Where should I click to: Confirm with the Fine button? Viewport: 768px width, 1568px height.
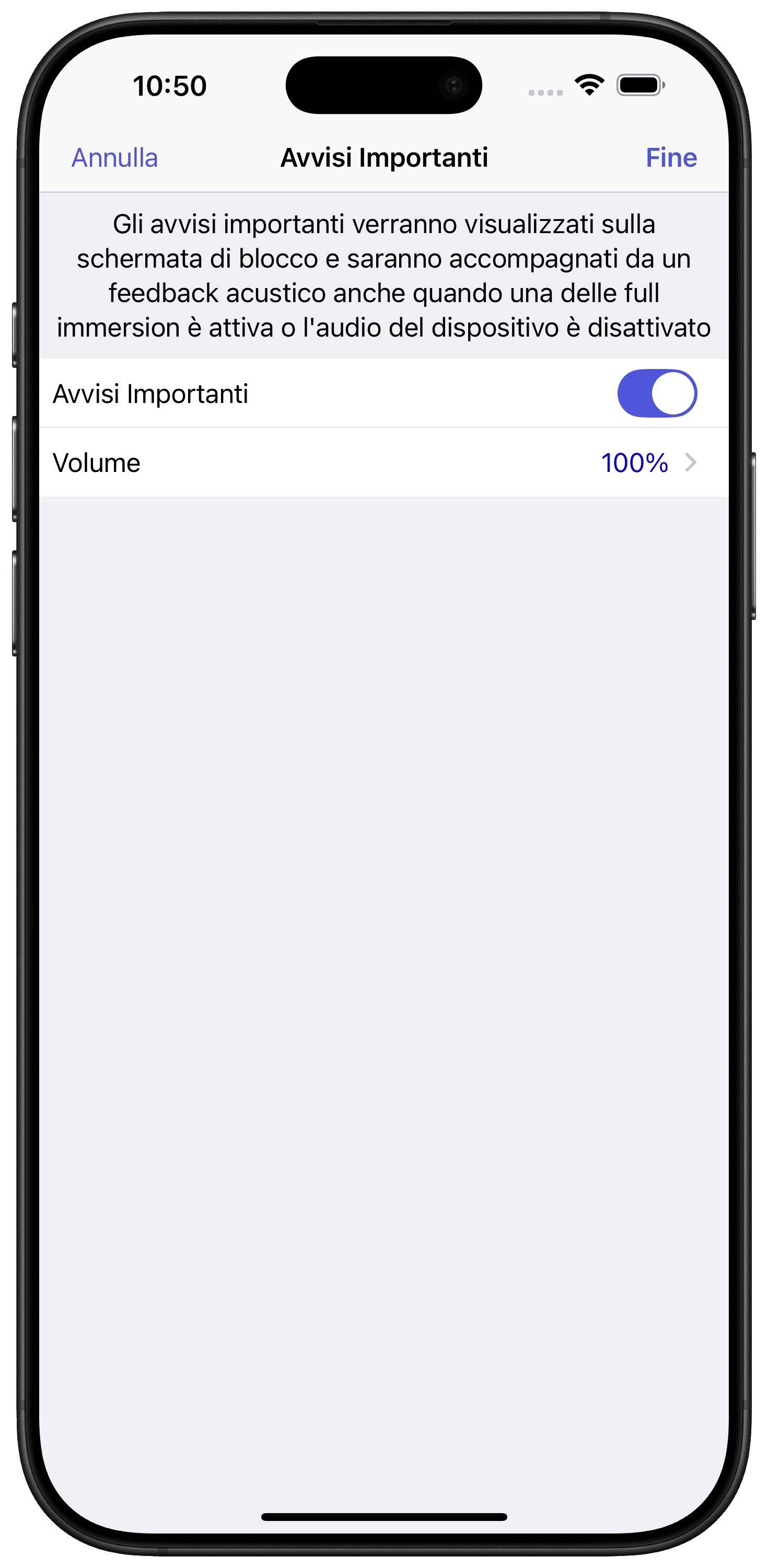click(x=671, y=158)
